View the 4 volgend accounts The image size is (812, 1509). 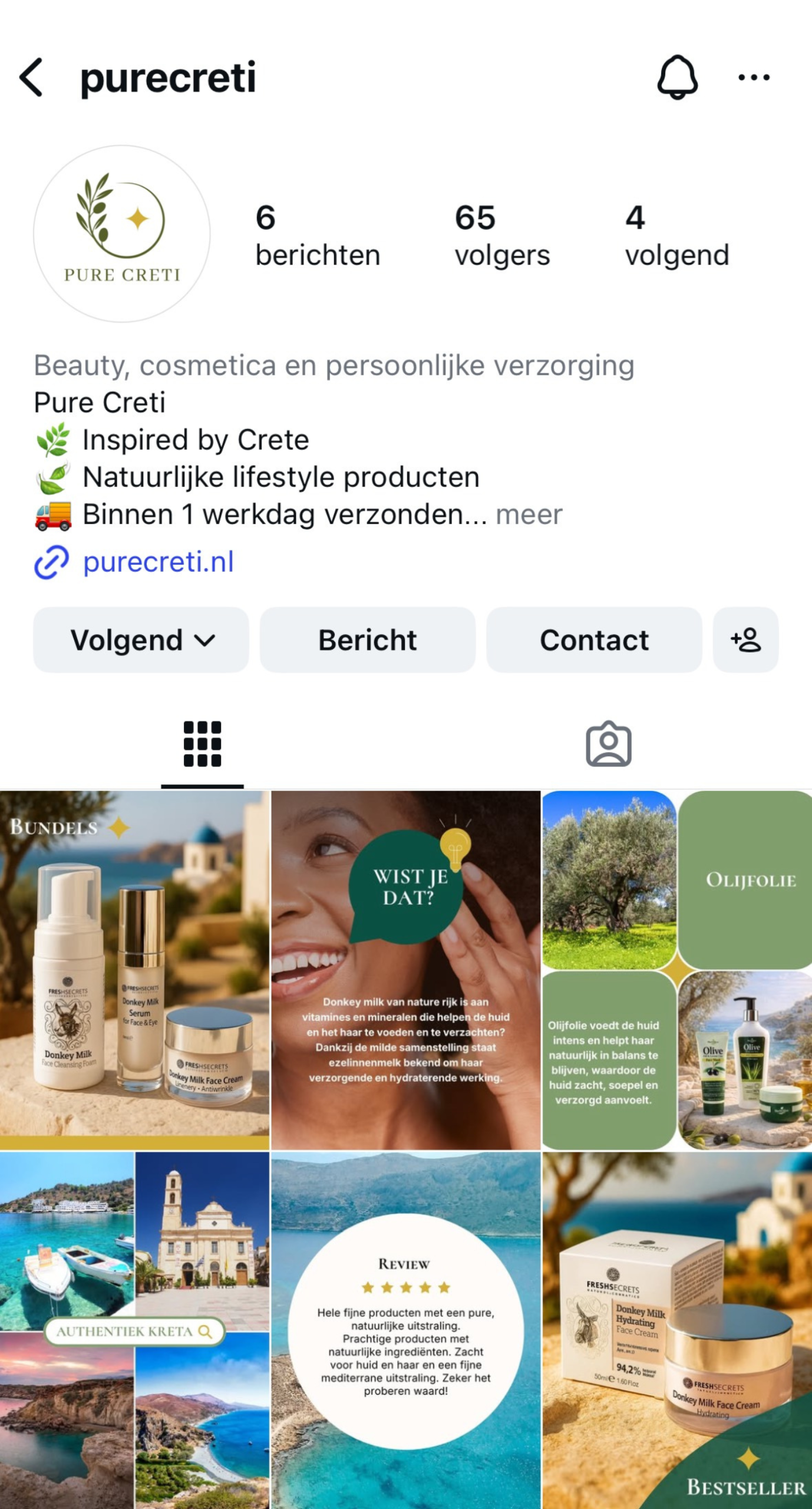tap(676, 236)
